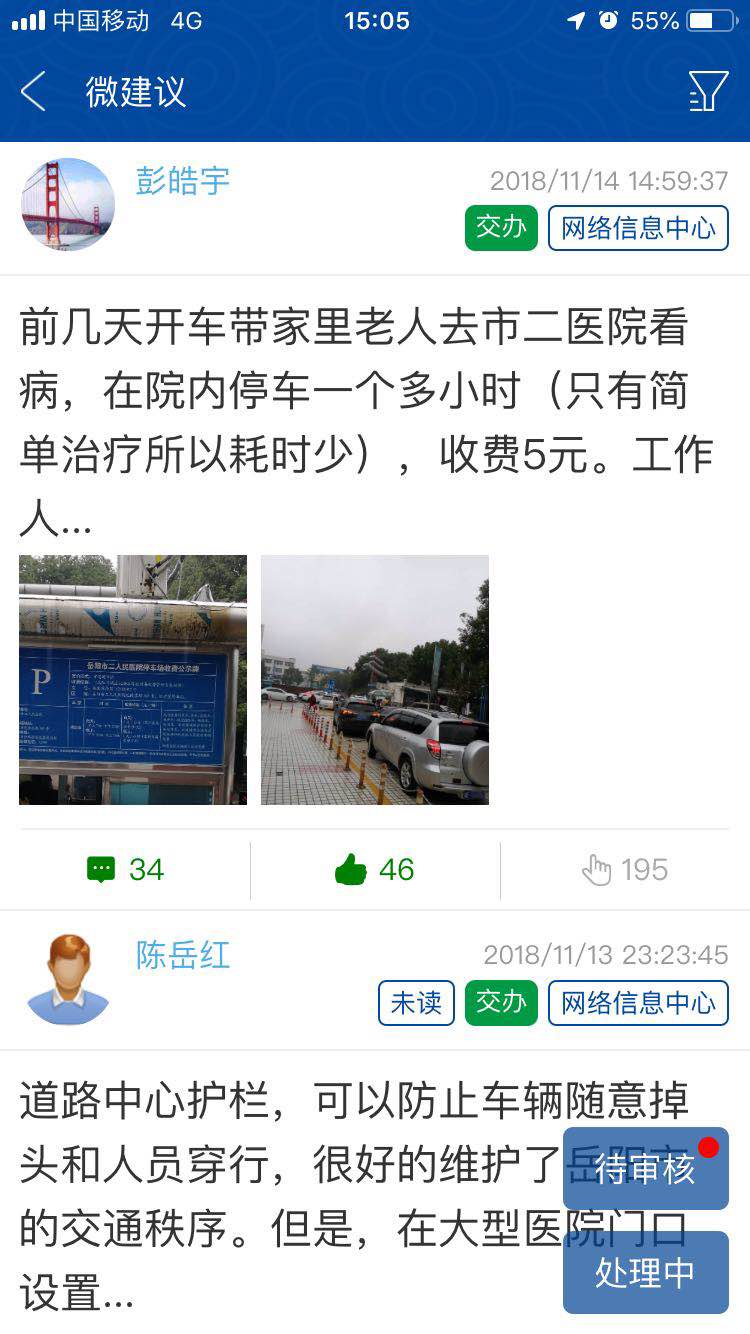This screenshot has height=1334, width=750.
Task: View the parked cars photo
Action: [375, 680]
